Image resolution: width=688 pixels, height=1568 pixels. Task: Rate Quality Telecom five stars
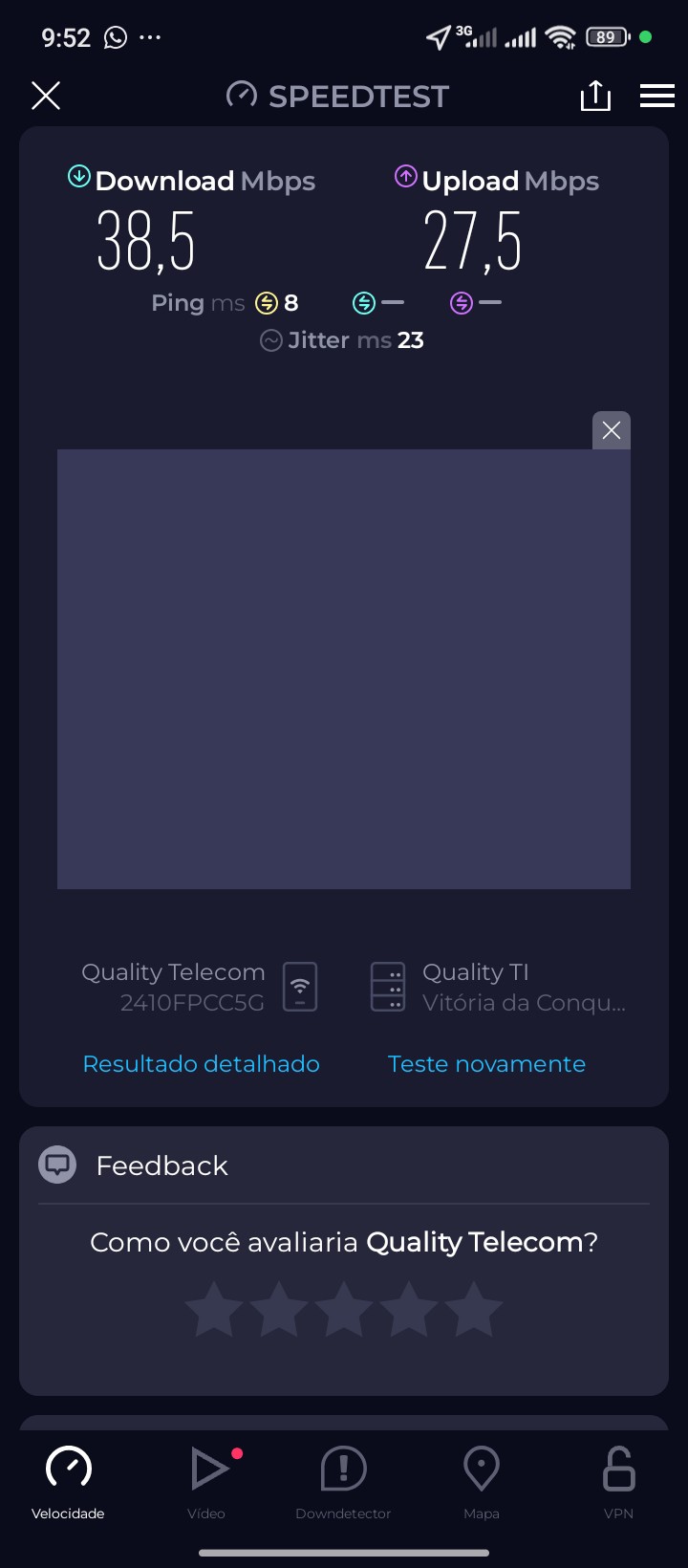click(x=474, y=1310)
